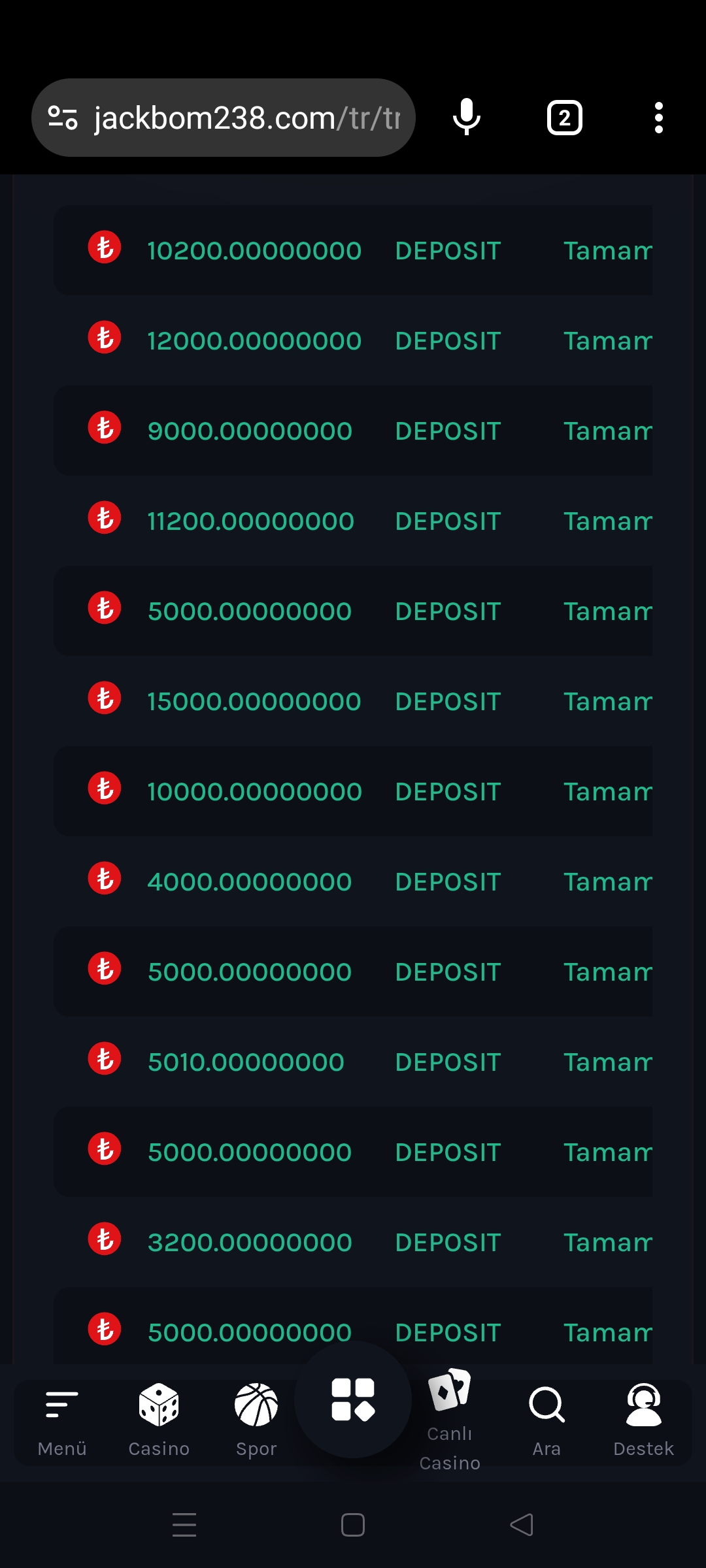
Task: Tap the center grid button
Action: pyautogui.click(x=353, y=1399)
